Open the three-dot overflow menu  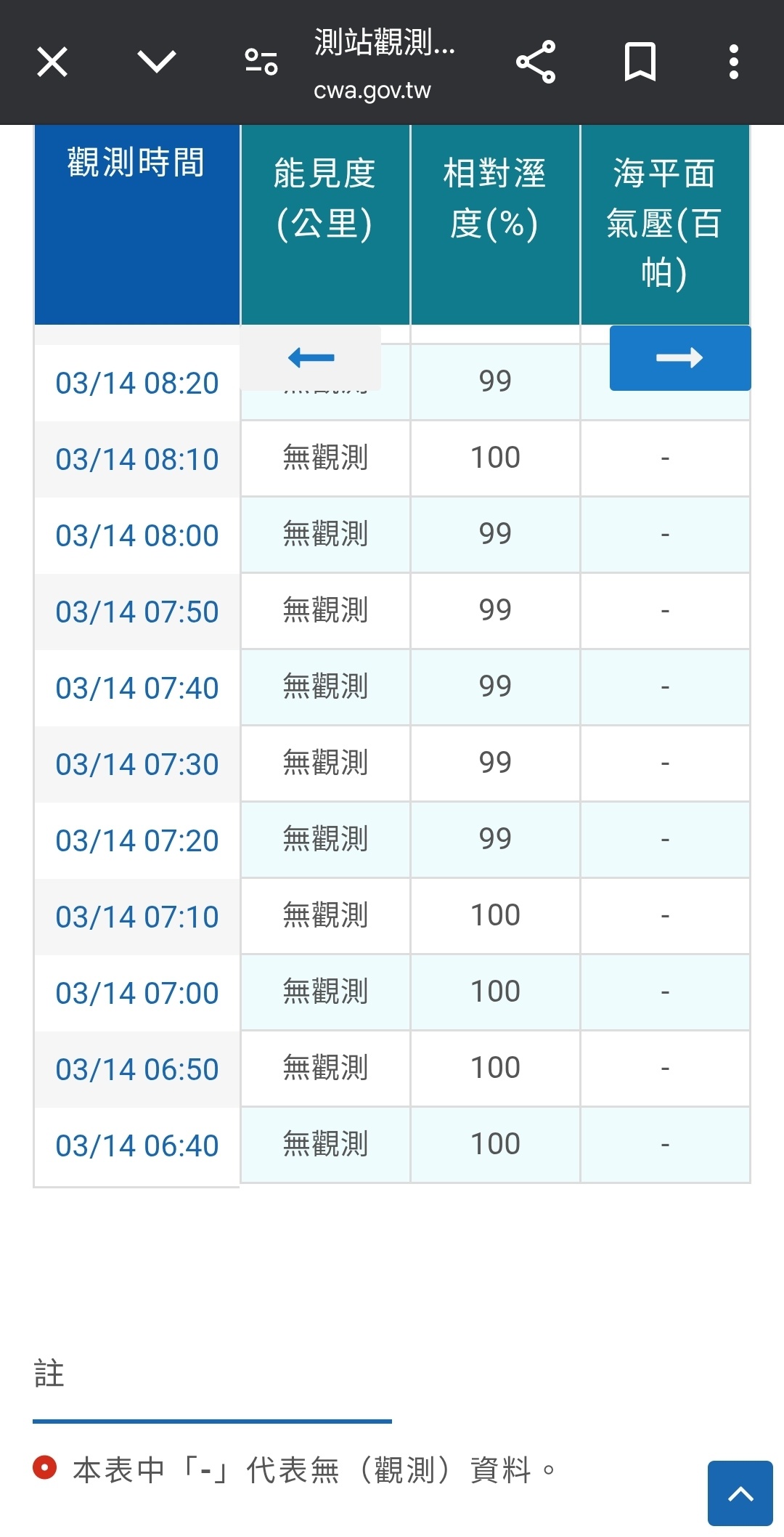pos(734,62)
